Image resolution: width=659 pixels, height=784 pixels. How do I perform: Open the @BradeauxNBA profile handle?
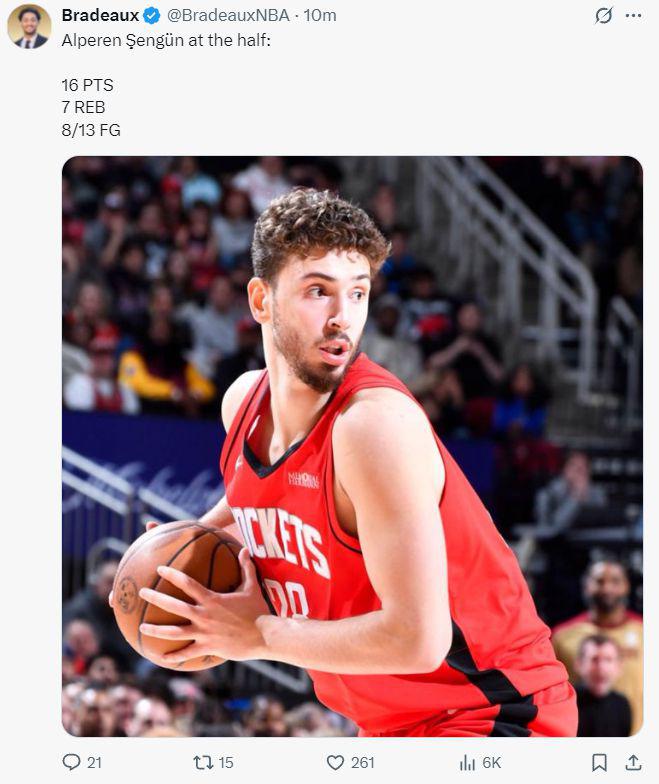(230, 15)
